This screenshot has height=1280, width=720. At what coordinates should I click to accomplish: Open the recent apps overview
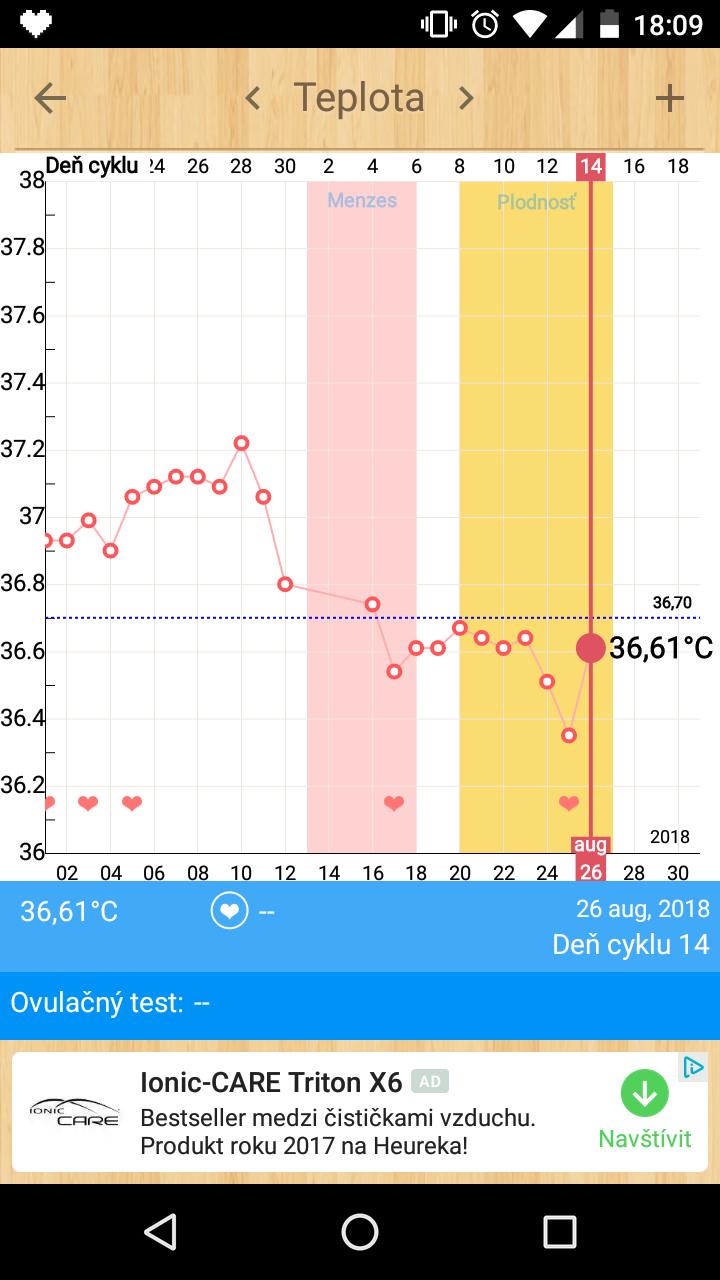(x=560, y=1232)
